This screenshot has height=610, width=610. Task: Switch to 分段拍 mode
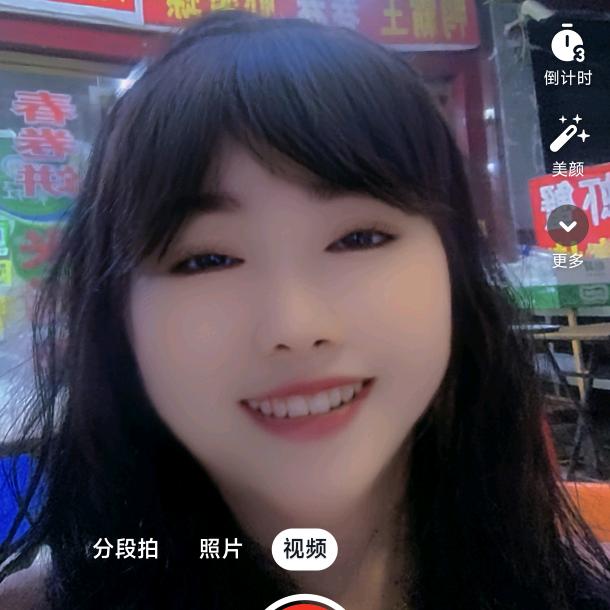(126, 549)
